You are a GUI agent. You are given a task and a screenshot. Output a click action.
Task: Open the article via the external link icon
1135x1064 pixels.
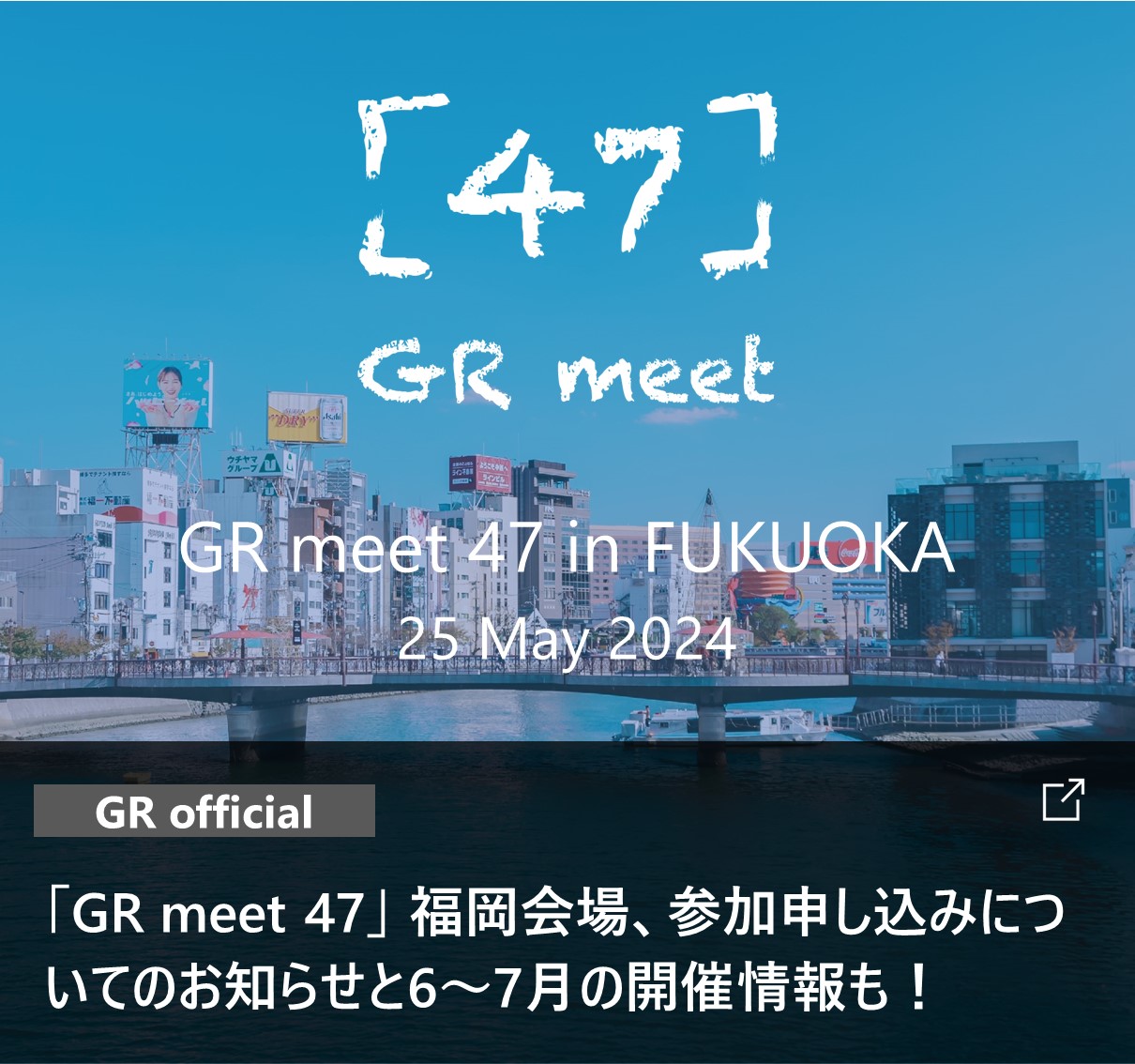pos(1063,799)
